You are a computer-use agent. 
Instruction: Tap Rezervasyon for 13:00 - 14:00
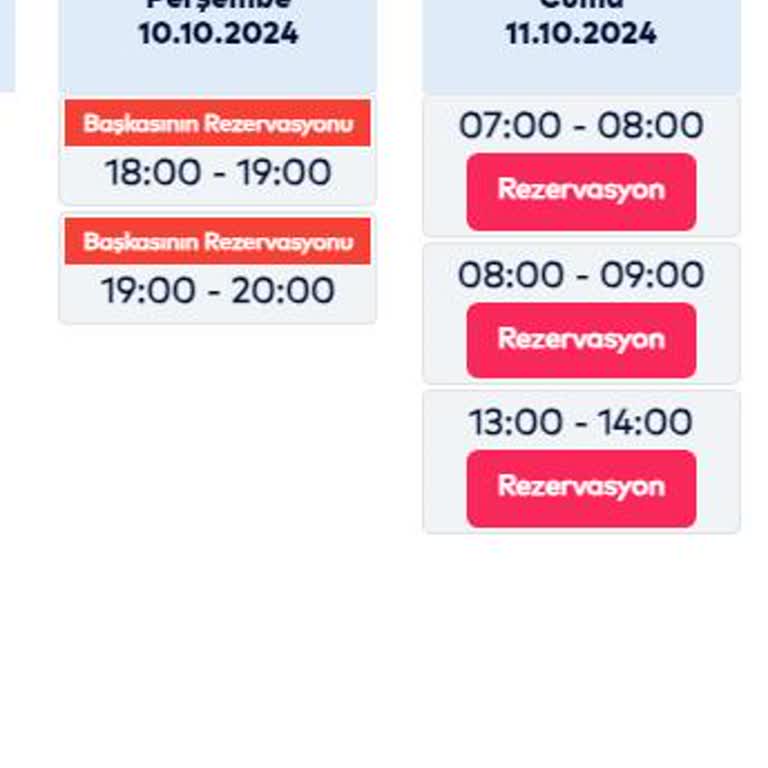coord(581,487)
